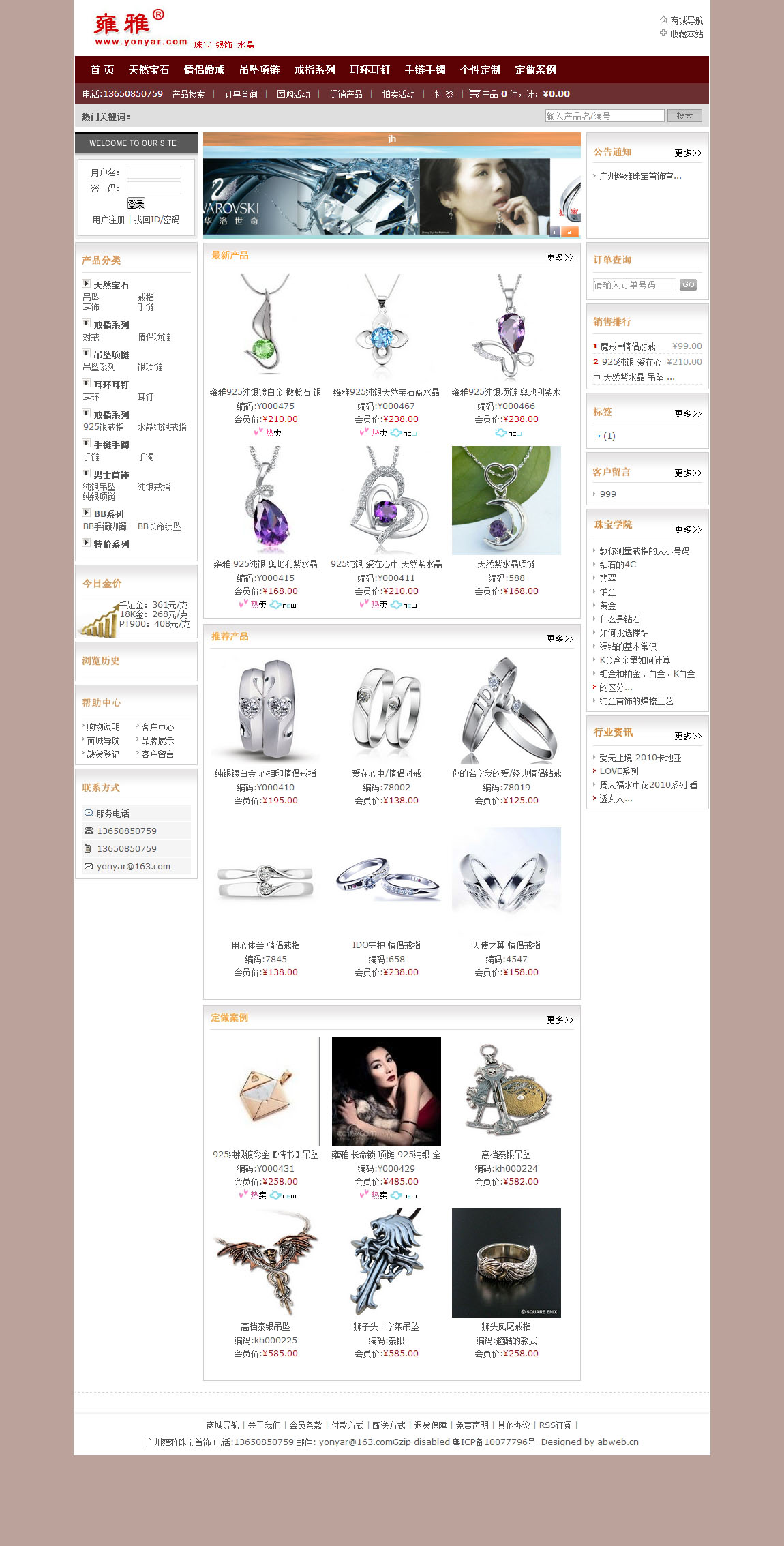The height and width of the screenshot is (1546, 784).
Task: Enter an order number in 请输入订单号码
Action: (634, 285)
